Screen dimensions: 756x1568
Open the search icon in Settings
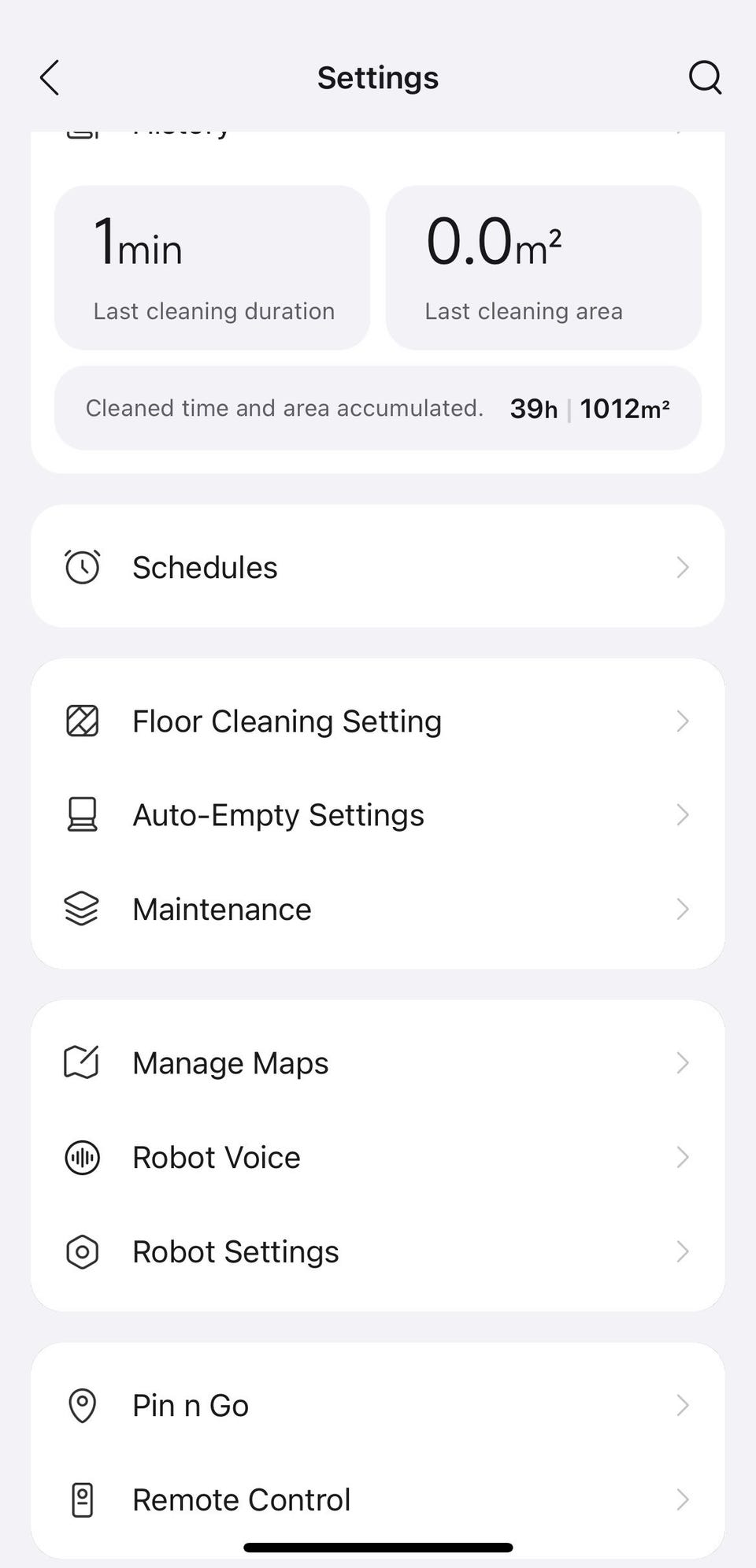pyautogui.click(x=704, y=78)
